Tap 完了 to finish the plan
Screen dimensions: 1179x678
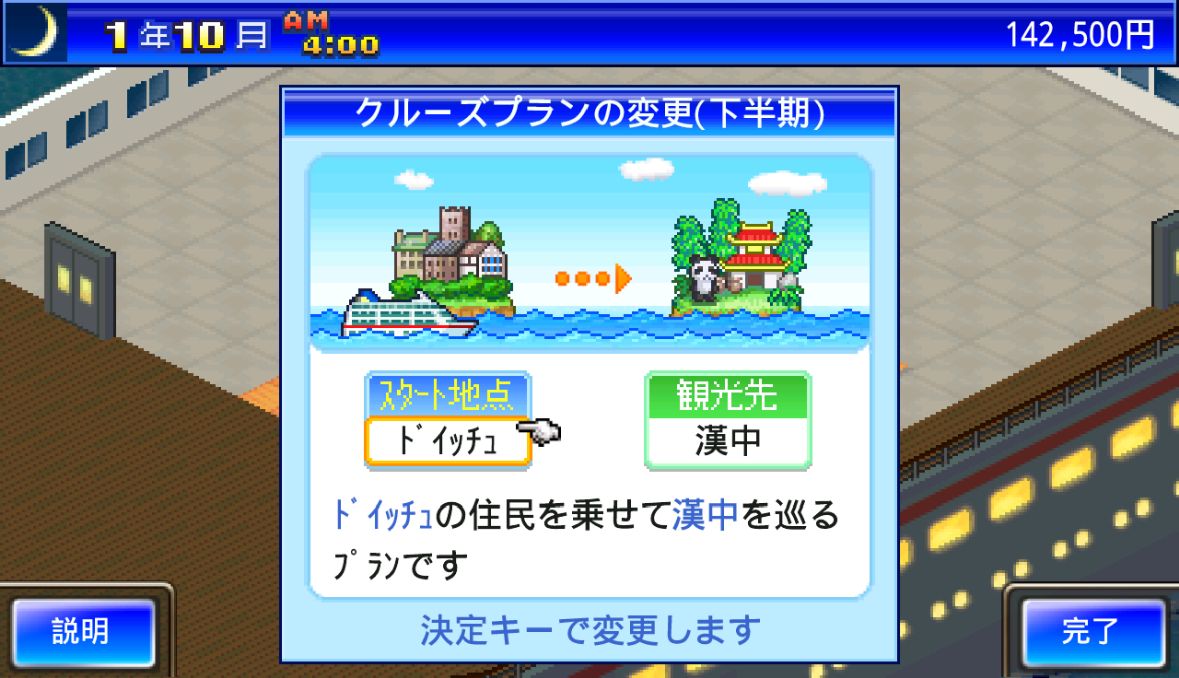tap(1093, 632)
